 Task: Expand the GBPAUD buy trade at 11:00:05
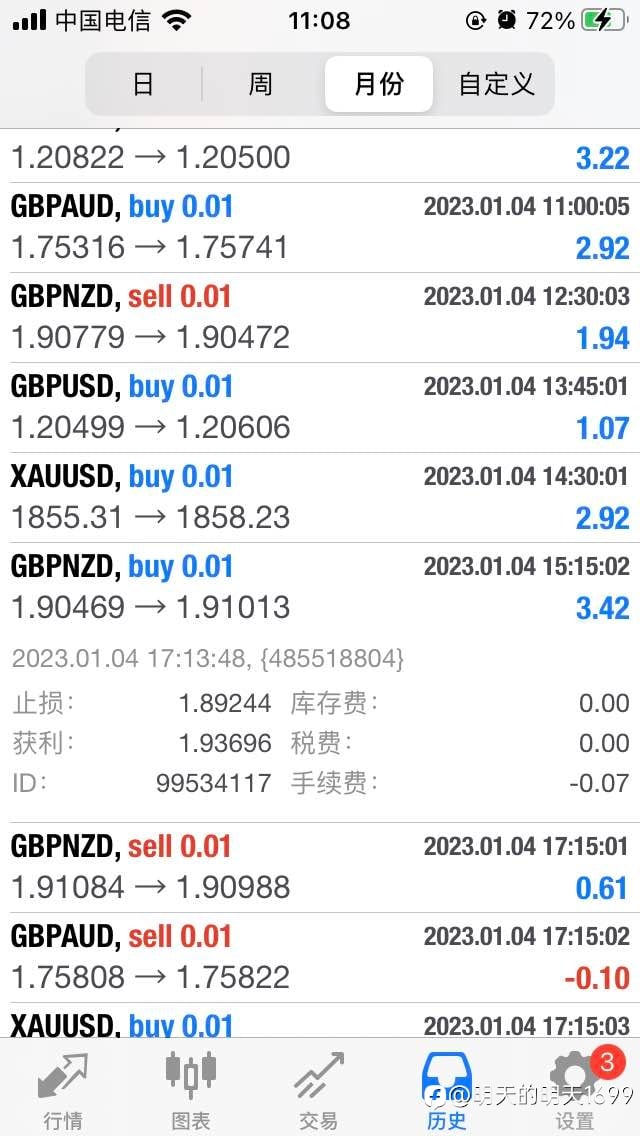click(x=320, y=227)
